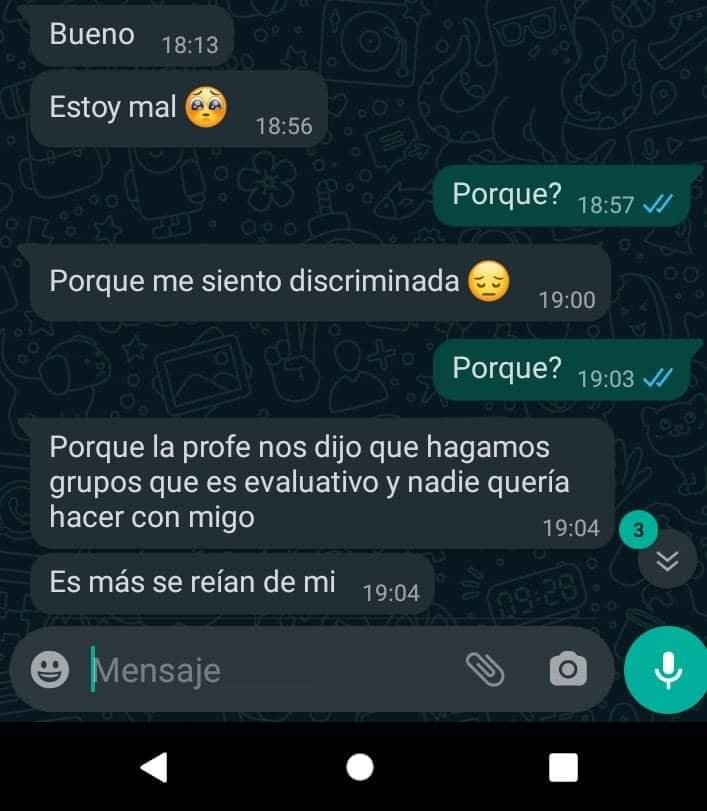Record a voice message with the microphone
This screenshot has height=811, width=707.
(x=665, y=670)
